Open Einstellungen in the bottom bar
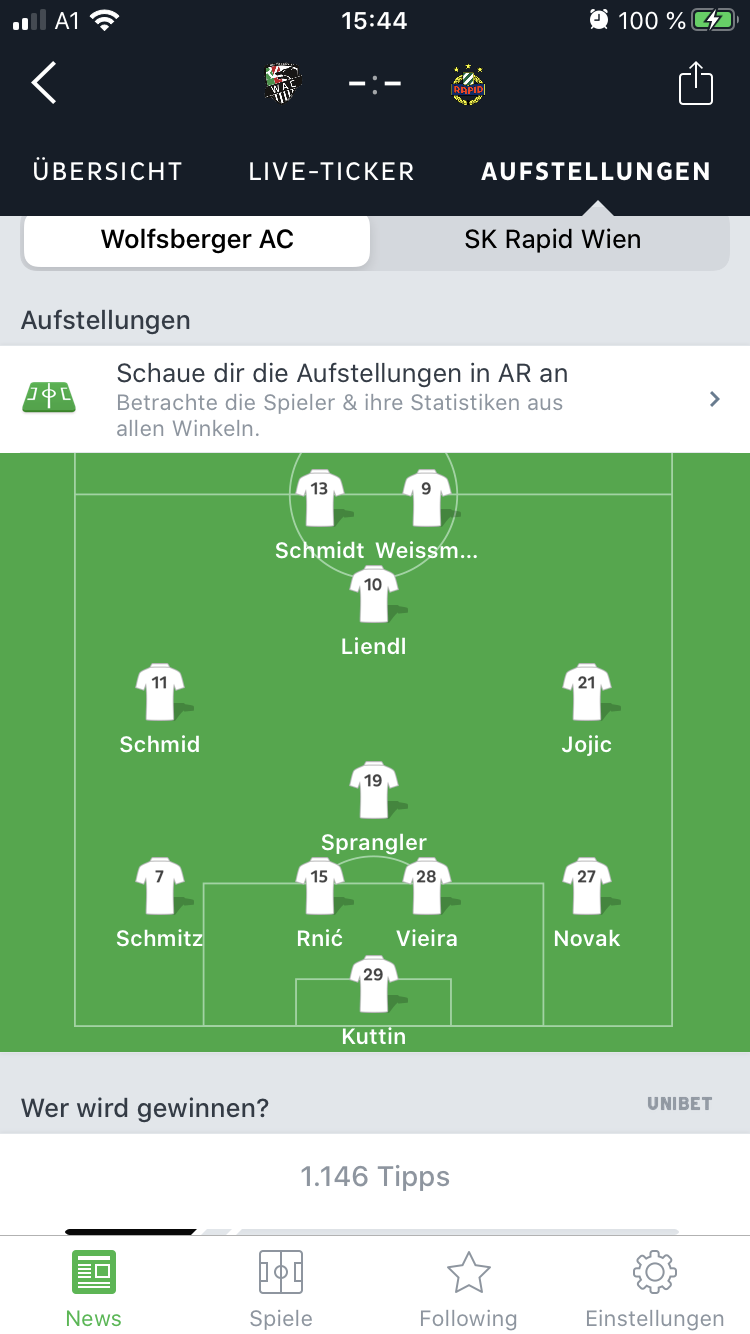This screenshot has width=750, height=1334. pyautogui.click(x=655, y=1287)
